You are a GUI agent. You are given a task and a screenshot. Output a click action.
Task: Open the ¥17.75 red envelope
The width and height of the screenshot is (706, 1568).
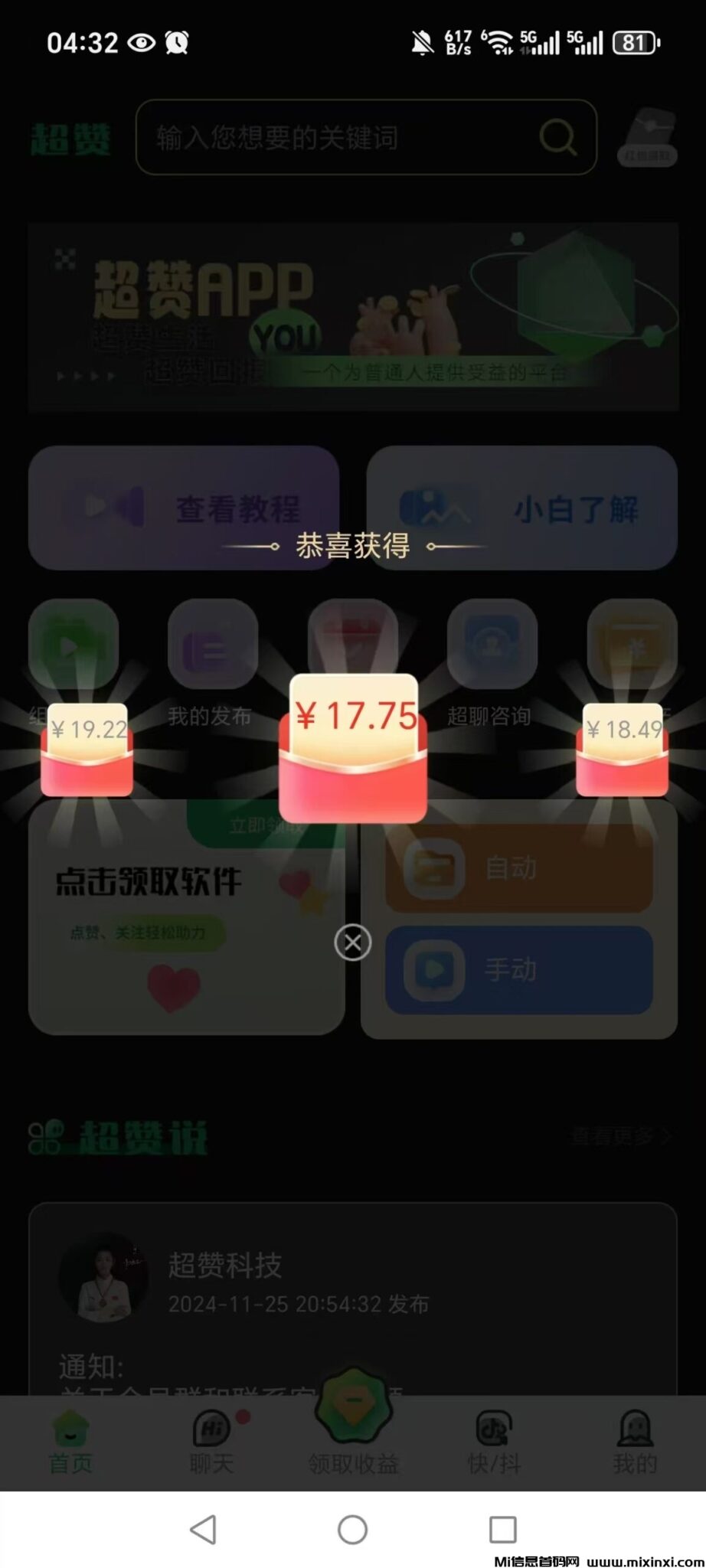coord(352,743)
